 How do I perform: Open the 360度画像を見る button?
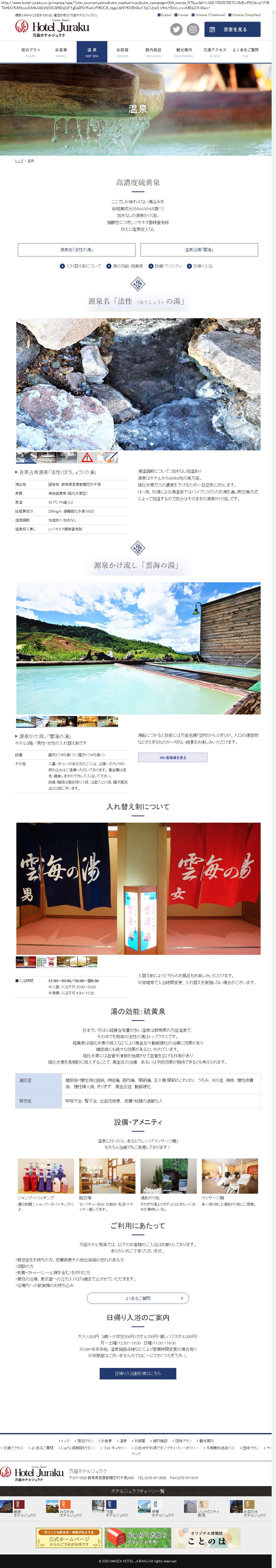pyautogui.click(x=172, y=758)
